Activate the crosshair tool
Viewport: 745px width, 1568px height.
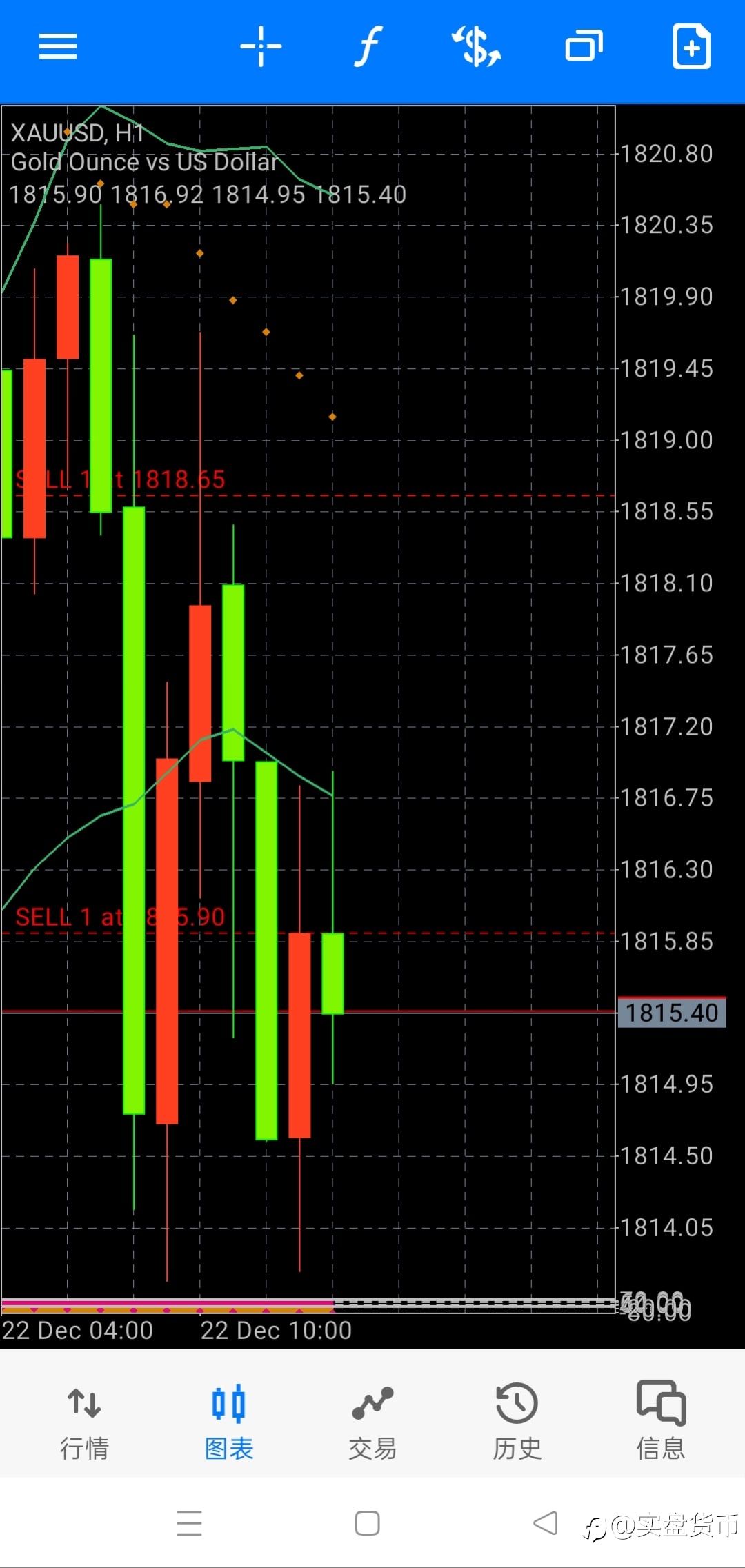[x=261, y=47]
